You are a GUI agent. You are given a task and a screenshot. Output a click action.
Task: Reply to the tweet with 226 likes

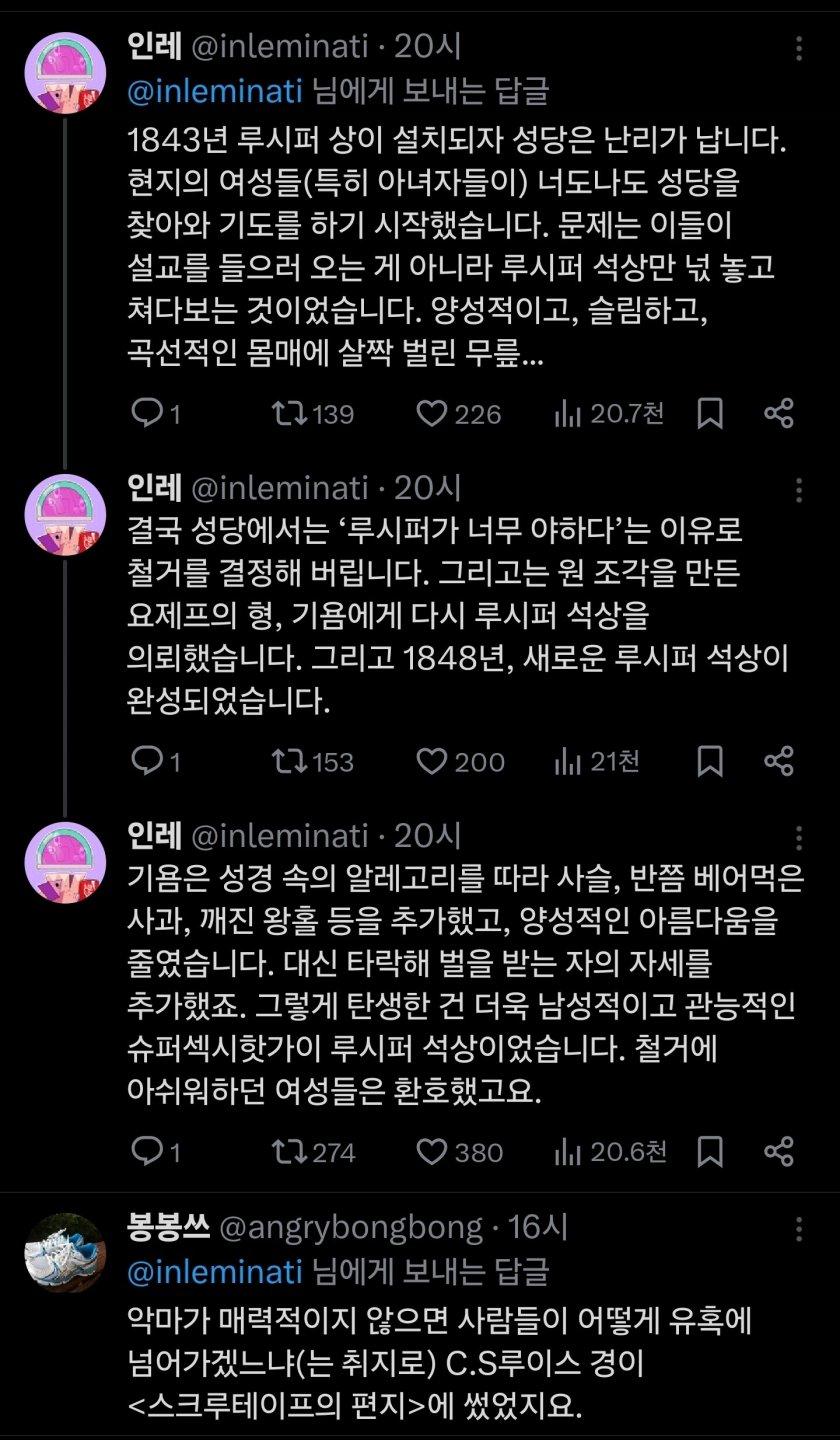pyautogui.click(x=155, y=413)
